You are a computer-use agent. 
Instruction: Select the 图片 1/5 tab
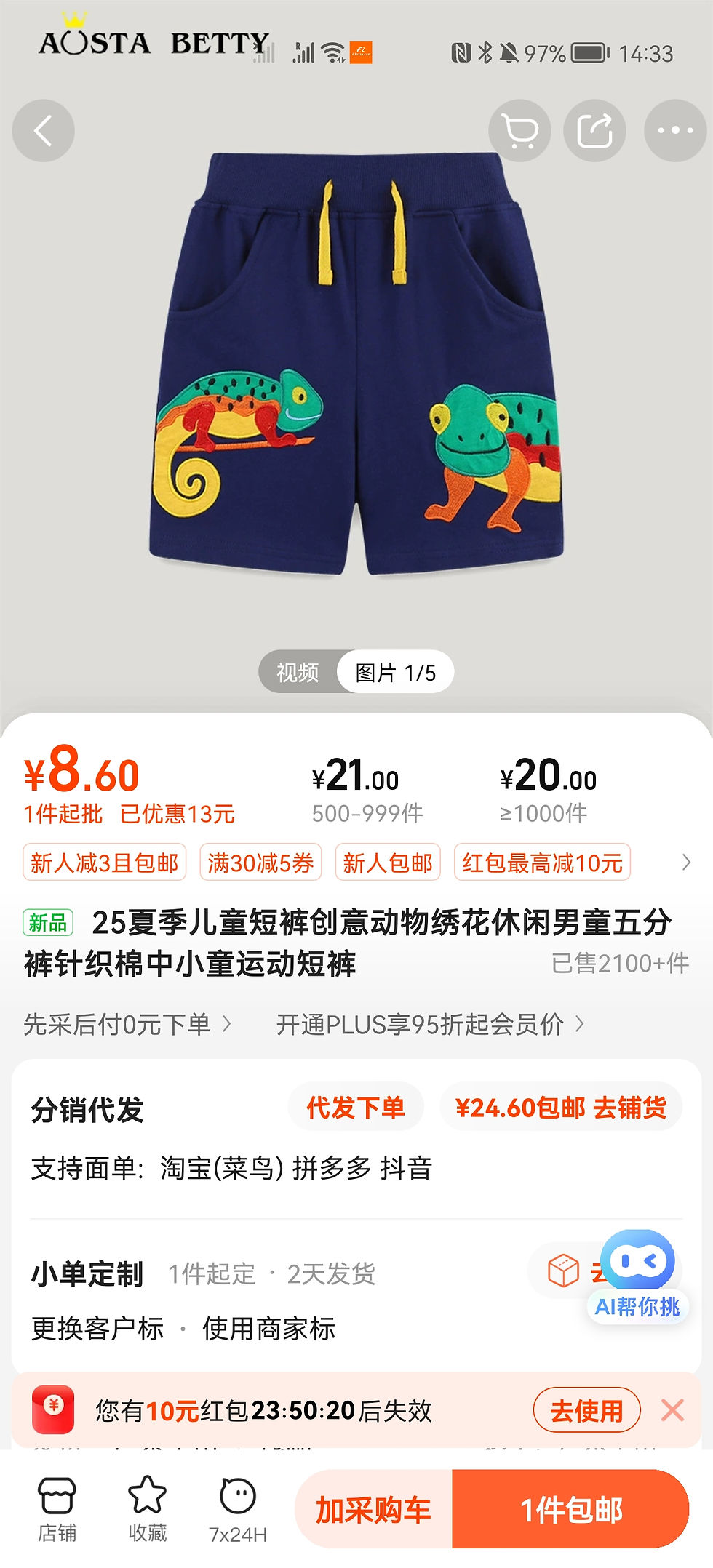point(395,672)
